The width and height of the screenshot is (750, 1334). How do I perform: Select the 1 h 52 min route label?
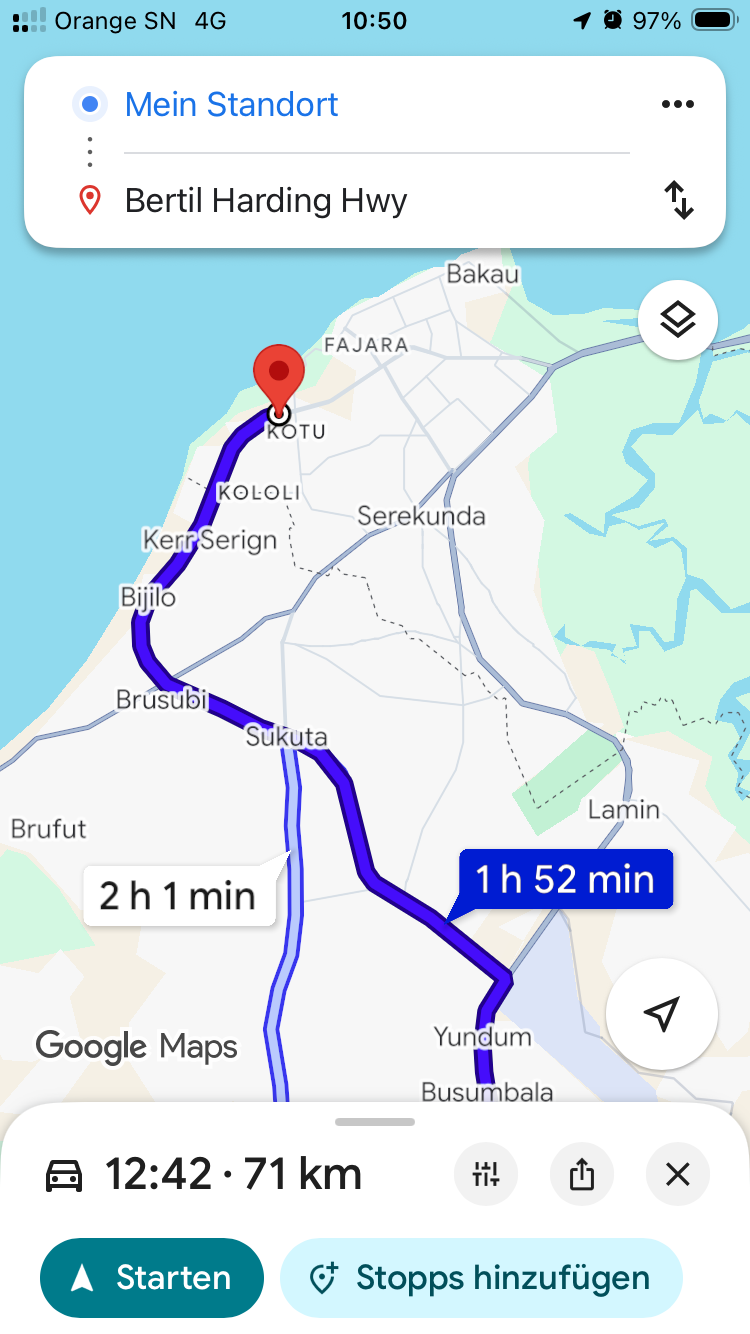[x=565, y=880]
